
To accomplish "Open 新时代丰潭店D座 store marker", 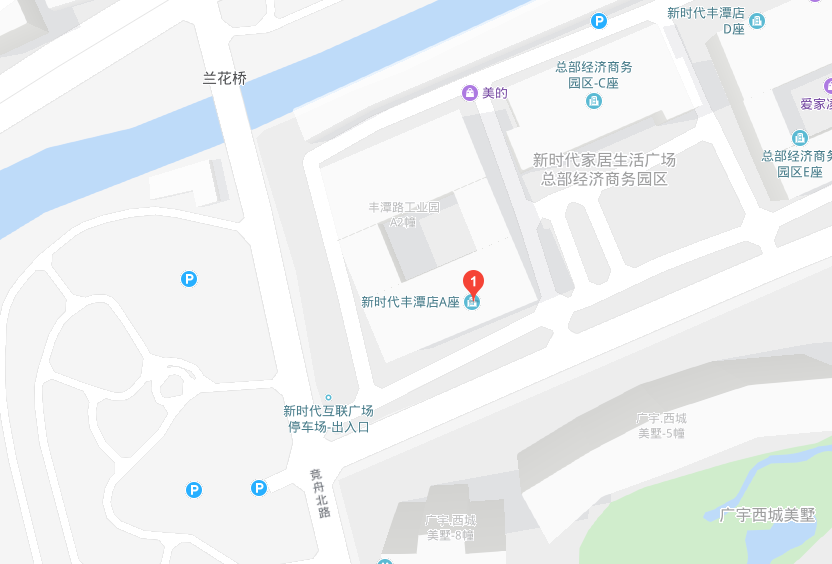I will 757,21.
